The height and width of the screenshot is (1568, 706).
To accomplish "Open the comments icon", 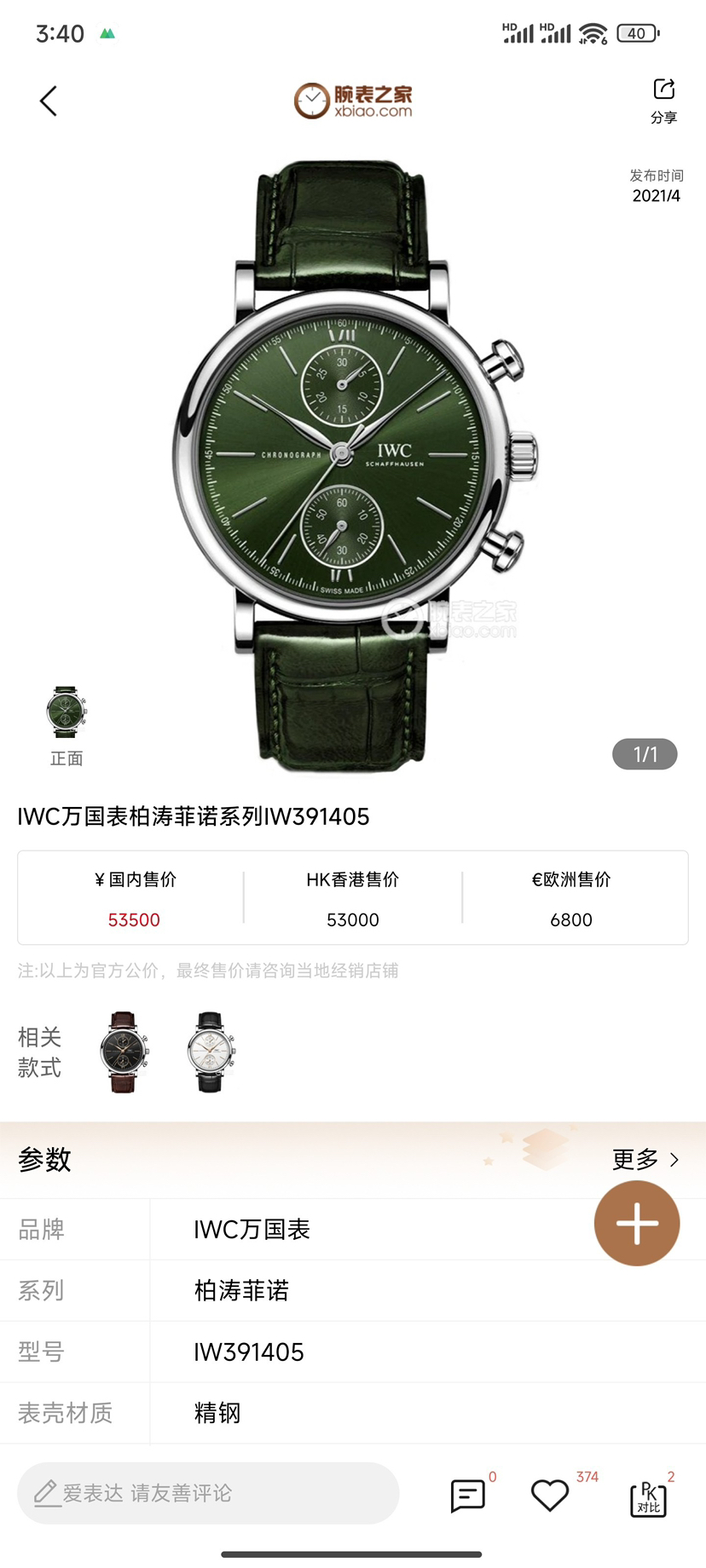I will 467,1496.
